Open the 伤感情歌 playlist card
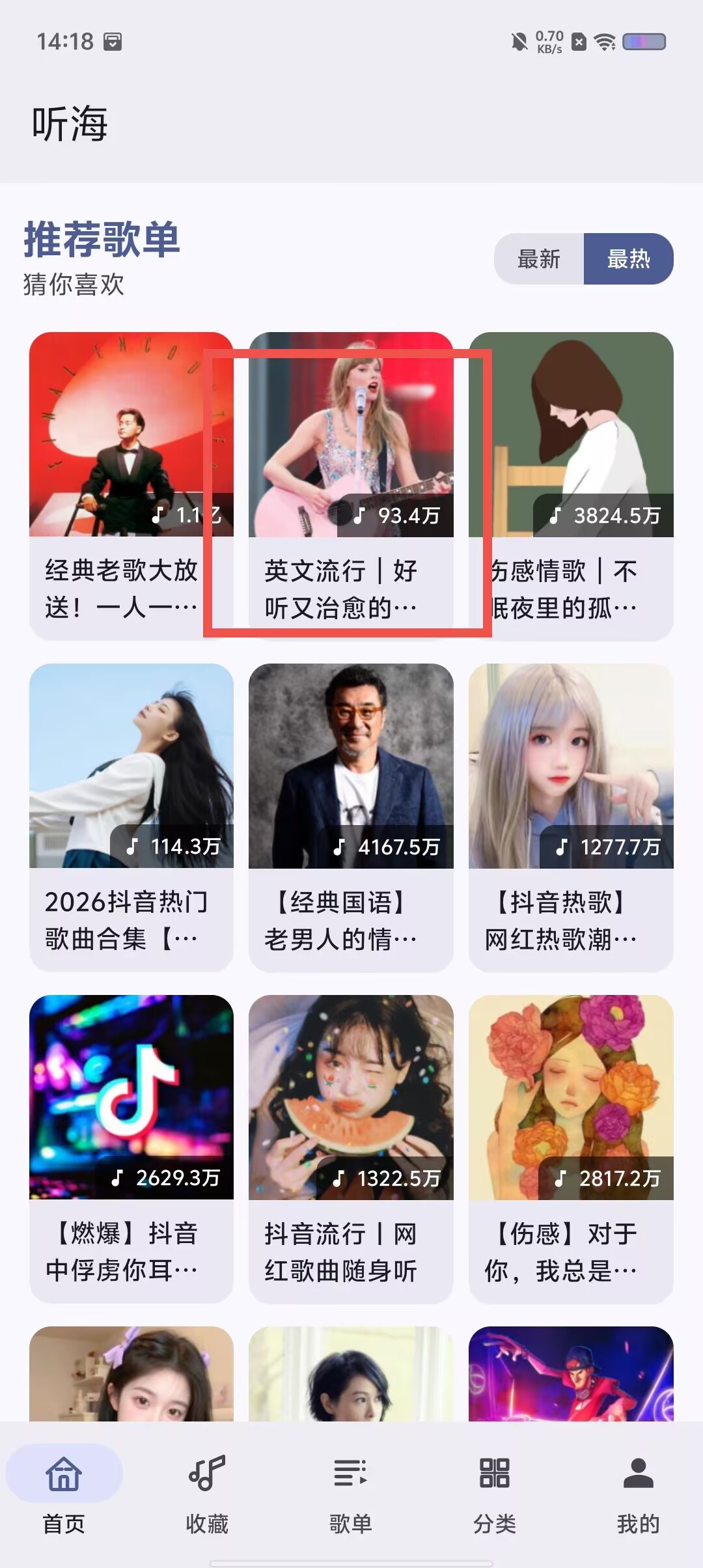This screenshot has height=1568, width=703. pyautogui.click(x=571, y=486)
